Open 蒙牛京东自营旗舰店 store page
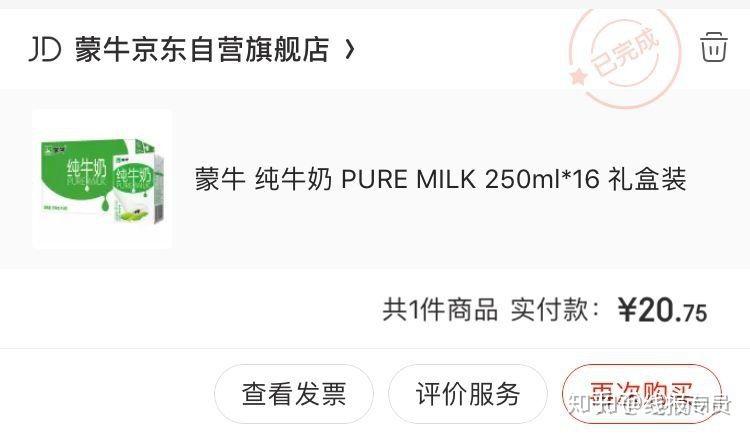This screenshot has height=436, width=750. 202,49
